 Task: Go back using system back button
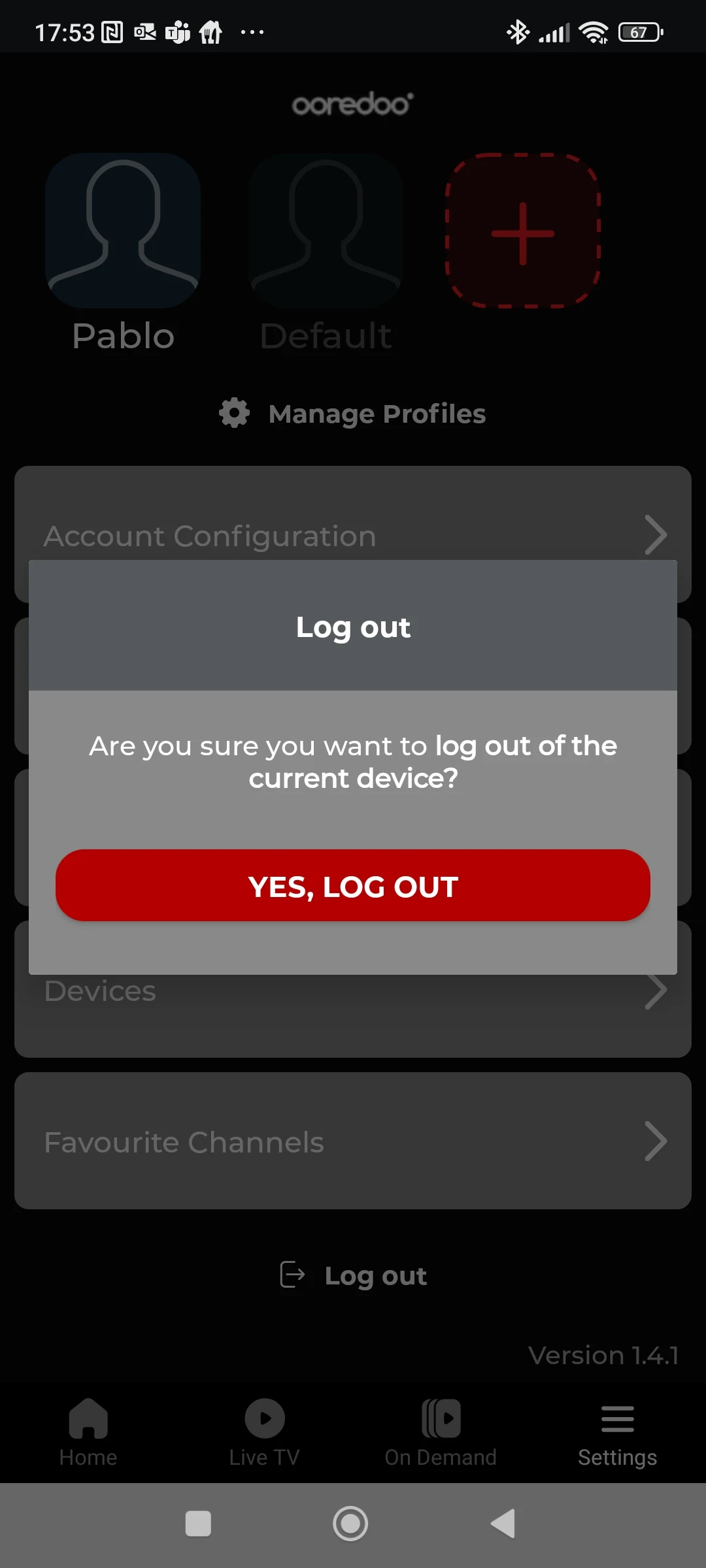point(503,1524)
